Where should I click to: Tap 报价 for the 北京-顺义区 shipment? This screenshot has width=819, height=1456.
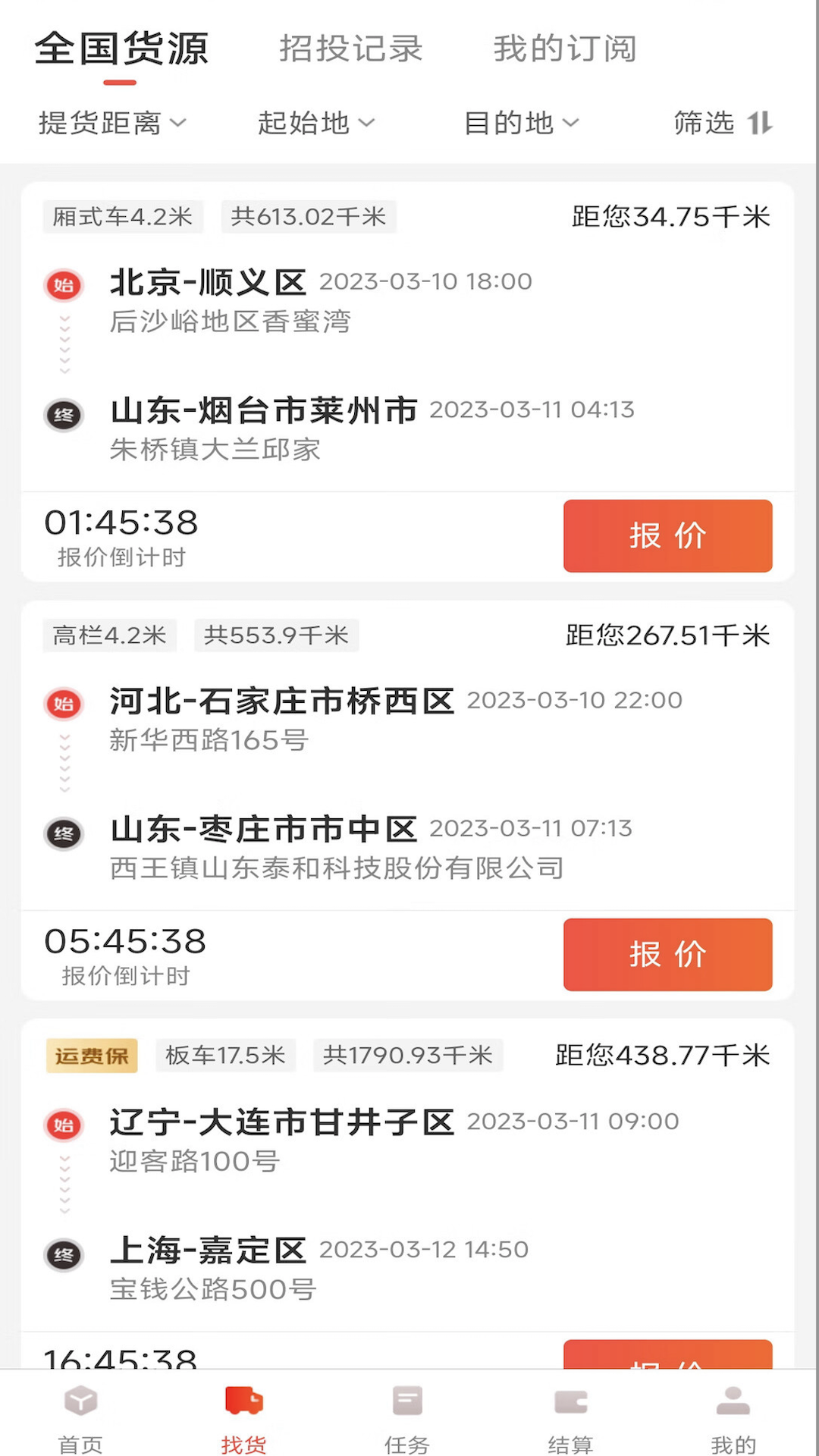coord(667,536)
